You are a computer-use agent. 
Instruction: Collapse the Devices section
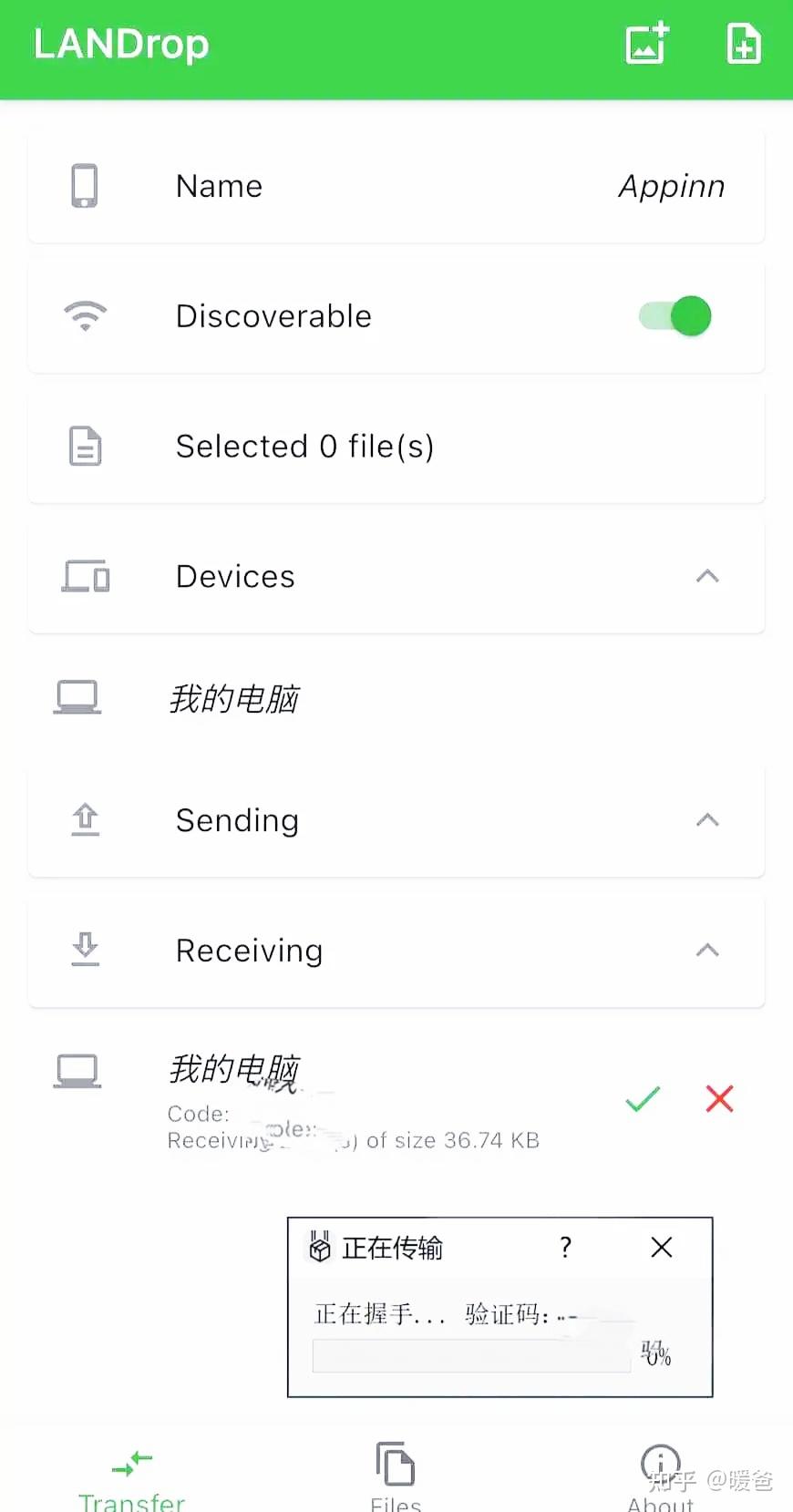pos(707,576)
